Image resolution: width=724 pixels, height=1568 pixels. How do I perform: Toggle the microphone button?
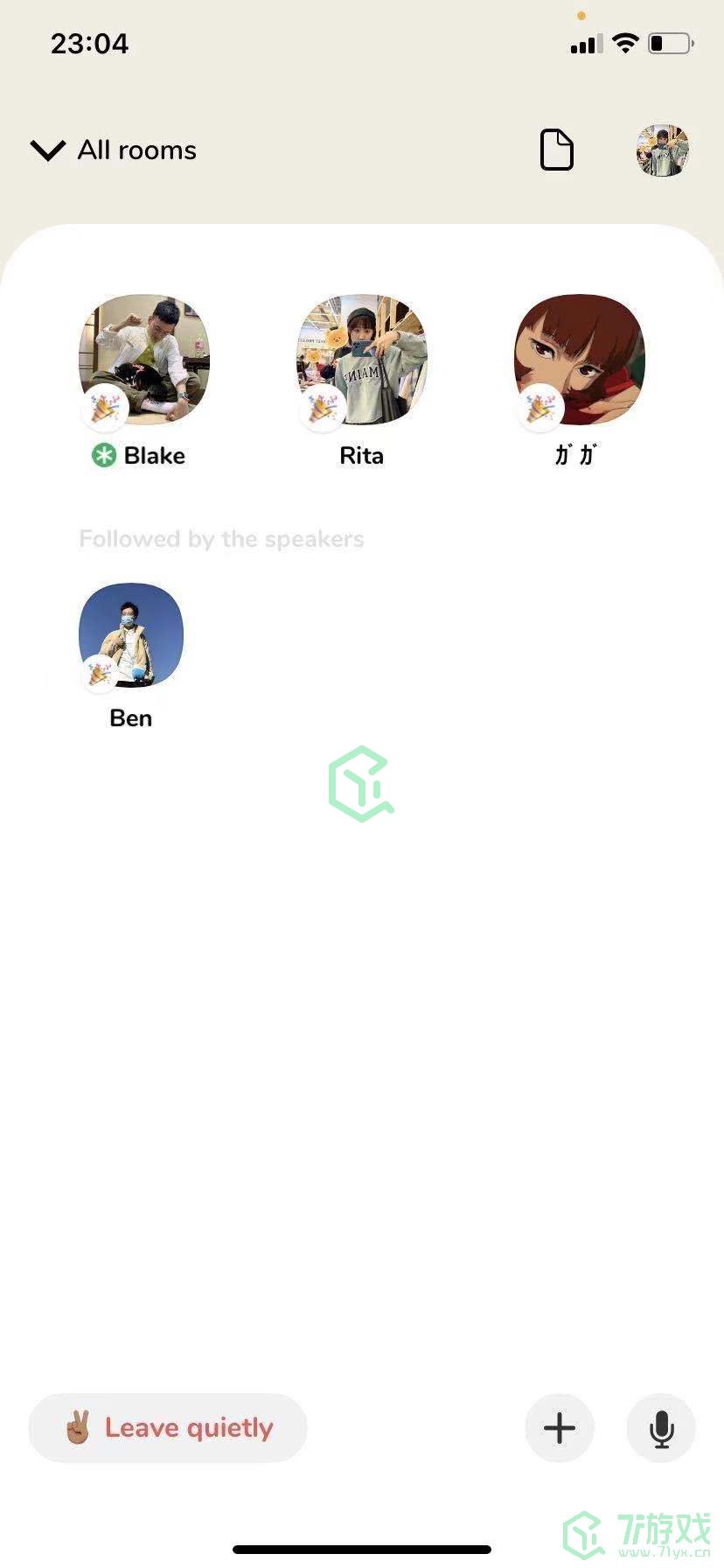click(x=661, y=1428)
